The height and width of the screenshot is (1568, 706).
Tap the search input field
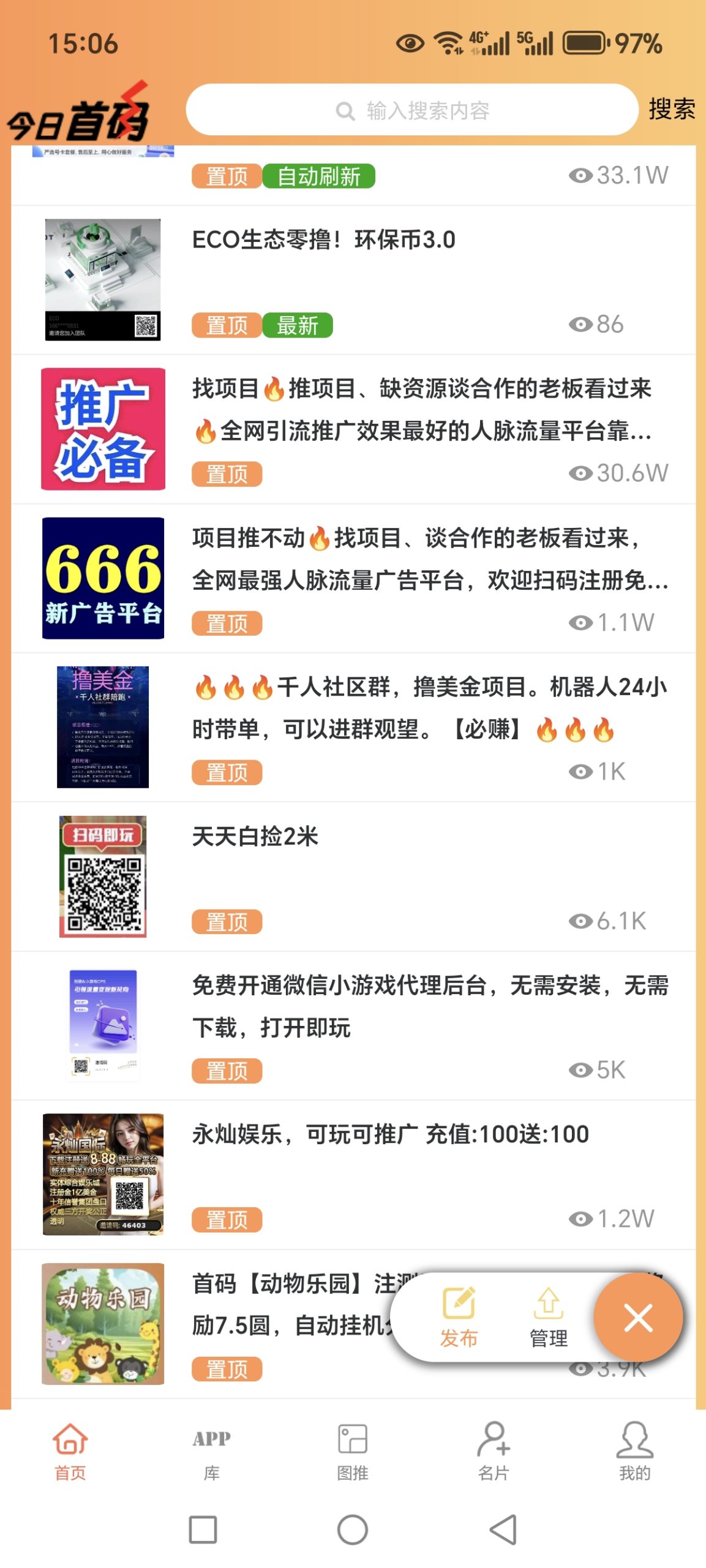click(429, 111)
